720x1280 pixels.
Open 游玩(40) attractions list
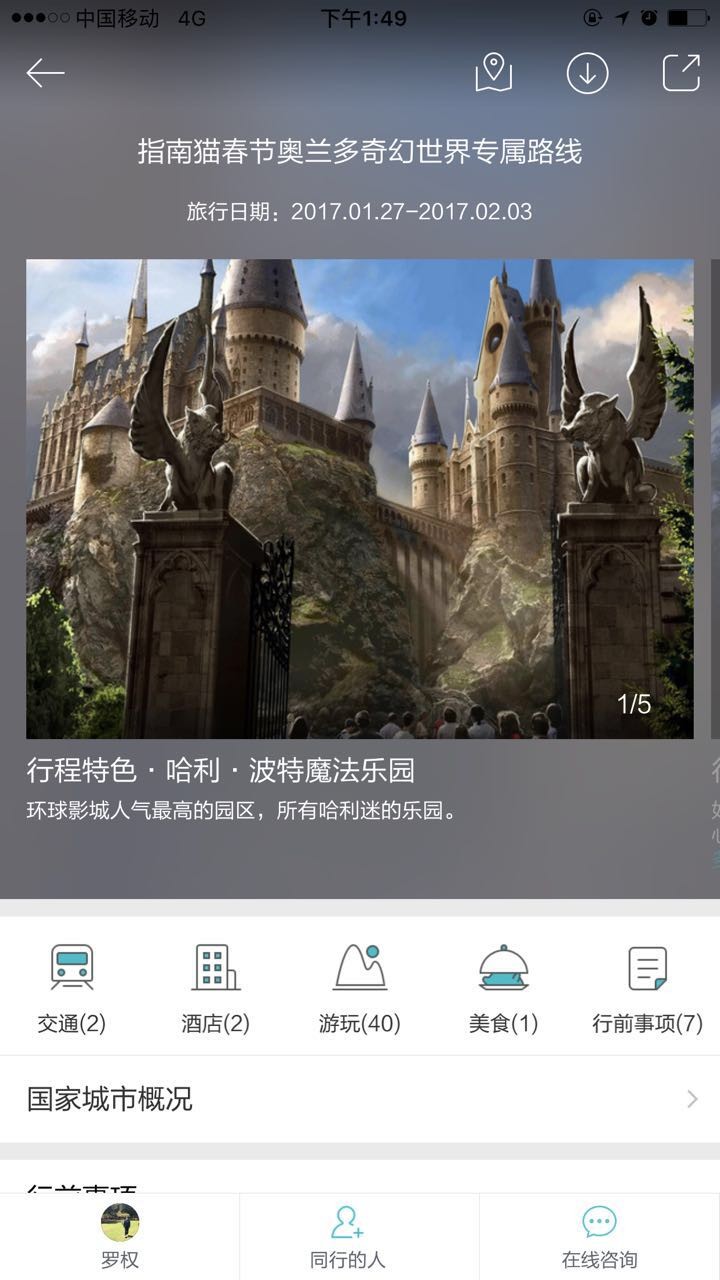coord(359,987)
